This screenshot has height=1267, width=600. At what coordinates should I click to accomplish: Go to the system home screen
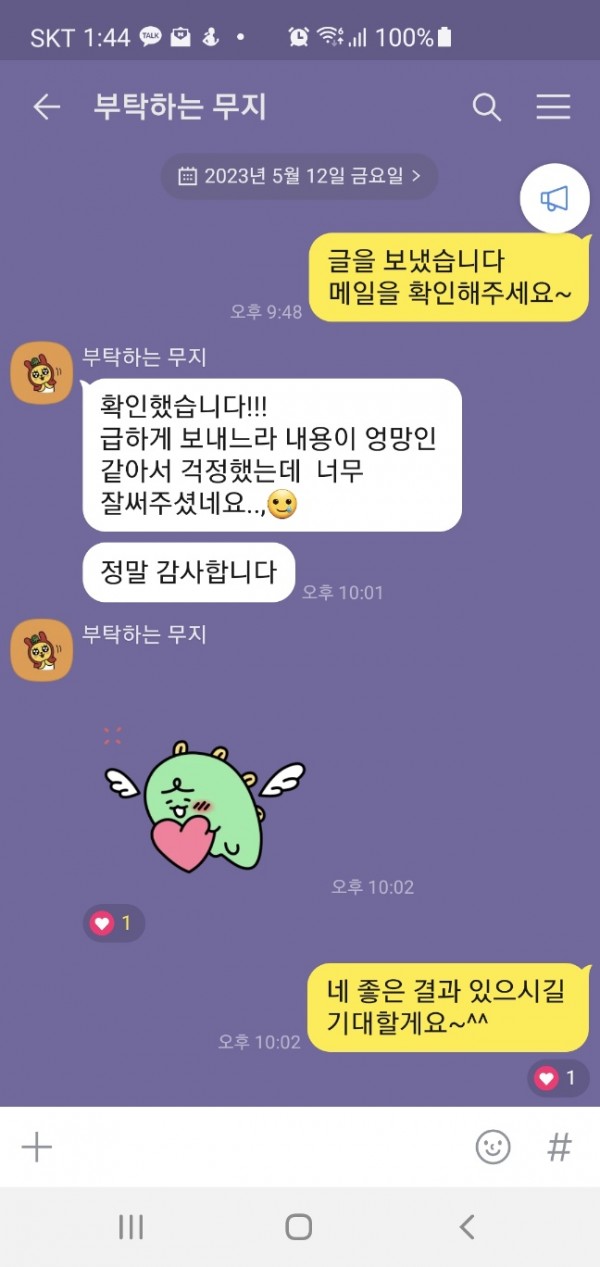(x=299, y=1227)
